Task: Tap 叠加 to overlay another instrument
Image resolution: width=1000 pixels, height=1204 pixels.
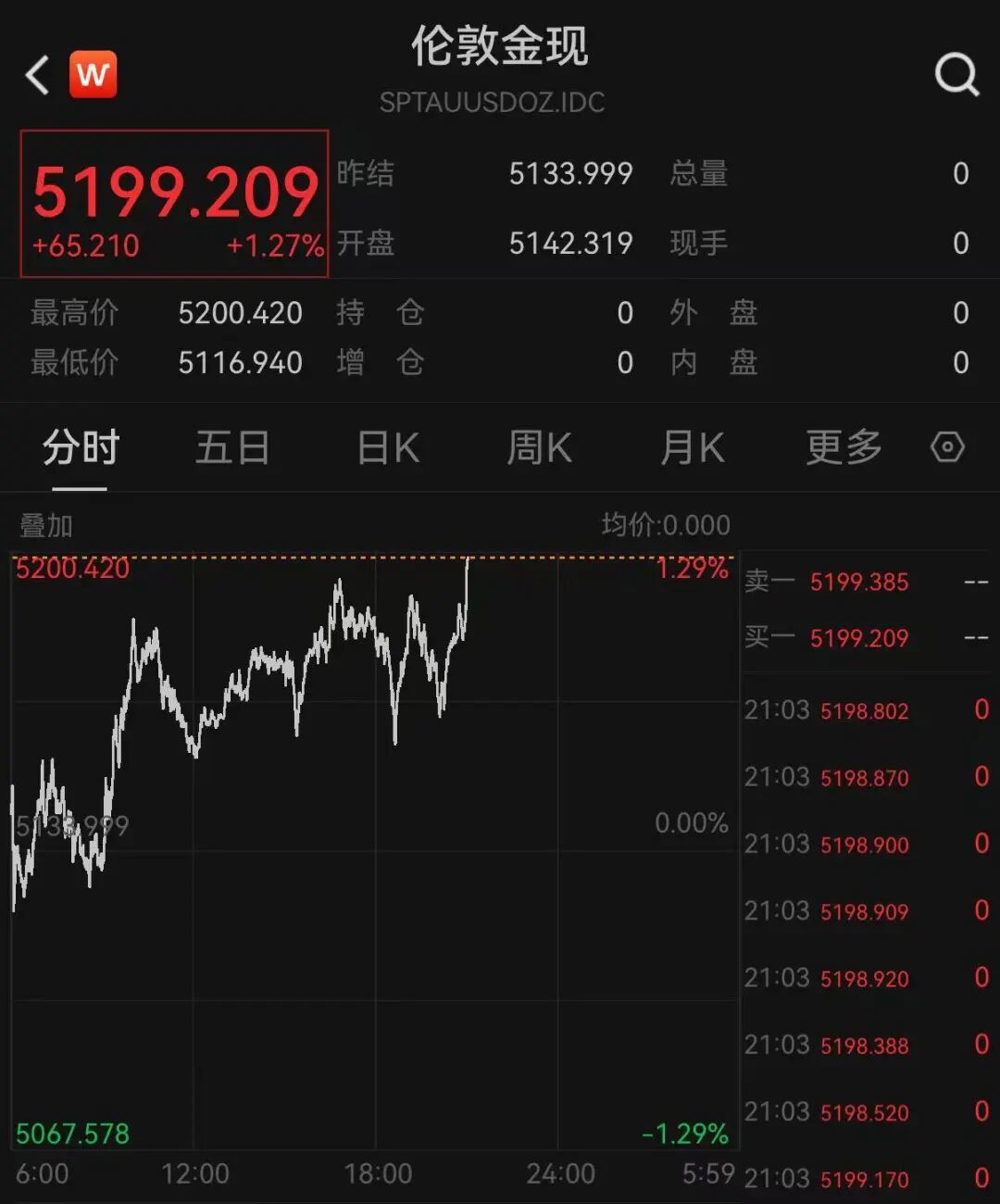Action: (46, 526)
